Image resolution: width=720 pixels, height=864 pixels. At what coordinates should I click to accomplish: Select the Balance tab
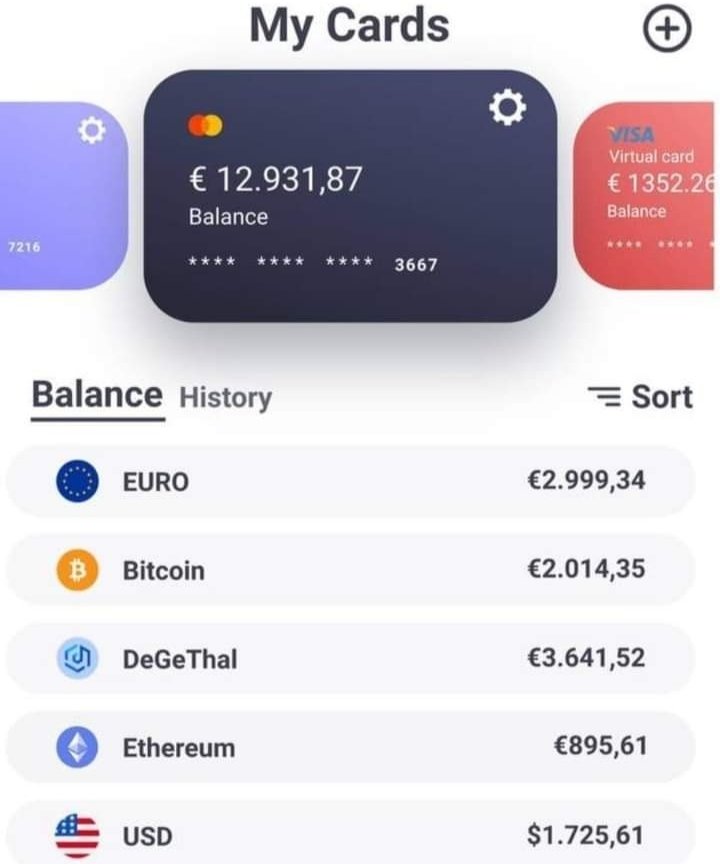click(97, 395)
